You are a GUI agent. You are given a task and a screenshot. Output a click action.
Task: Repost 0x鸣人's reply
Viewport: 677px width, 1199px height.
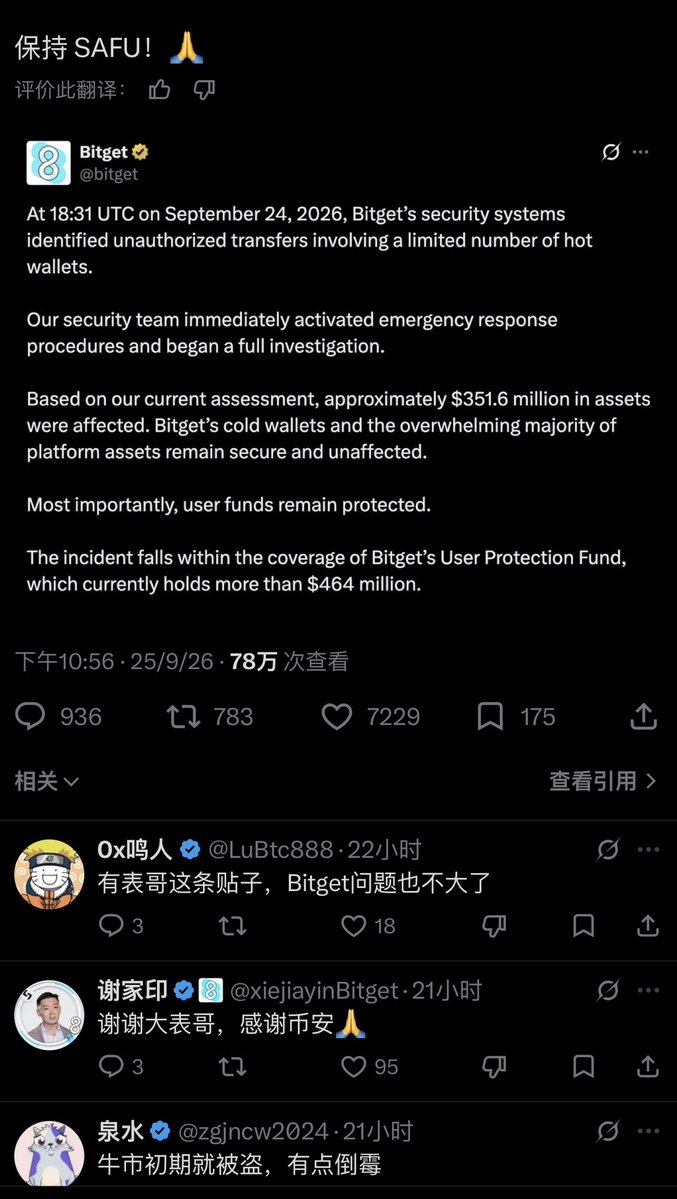point(232,926)
